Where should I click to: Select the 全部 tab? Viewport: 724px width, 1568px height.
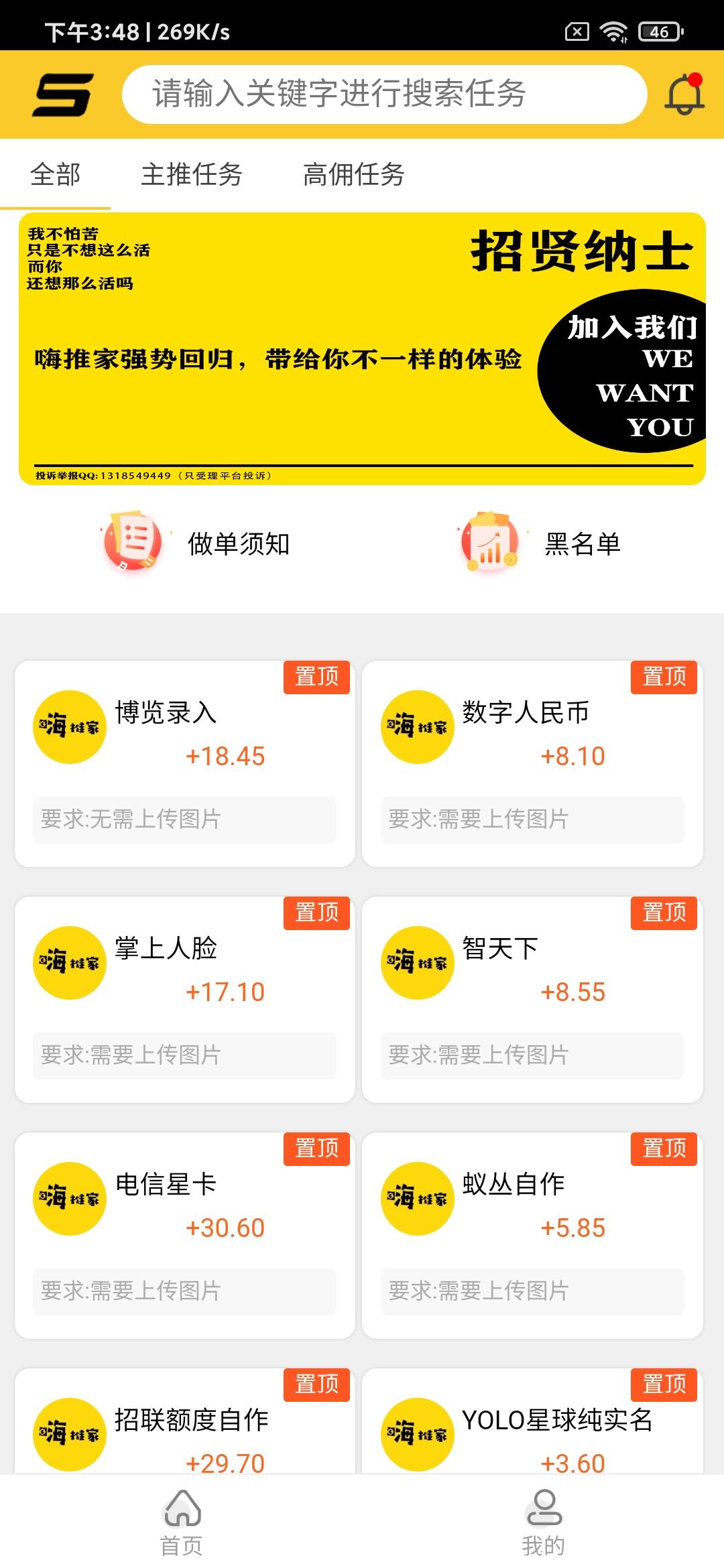pyautogui.click(x=54, y=174)
